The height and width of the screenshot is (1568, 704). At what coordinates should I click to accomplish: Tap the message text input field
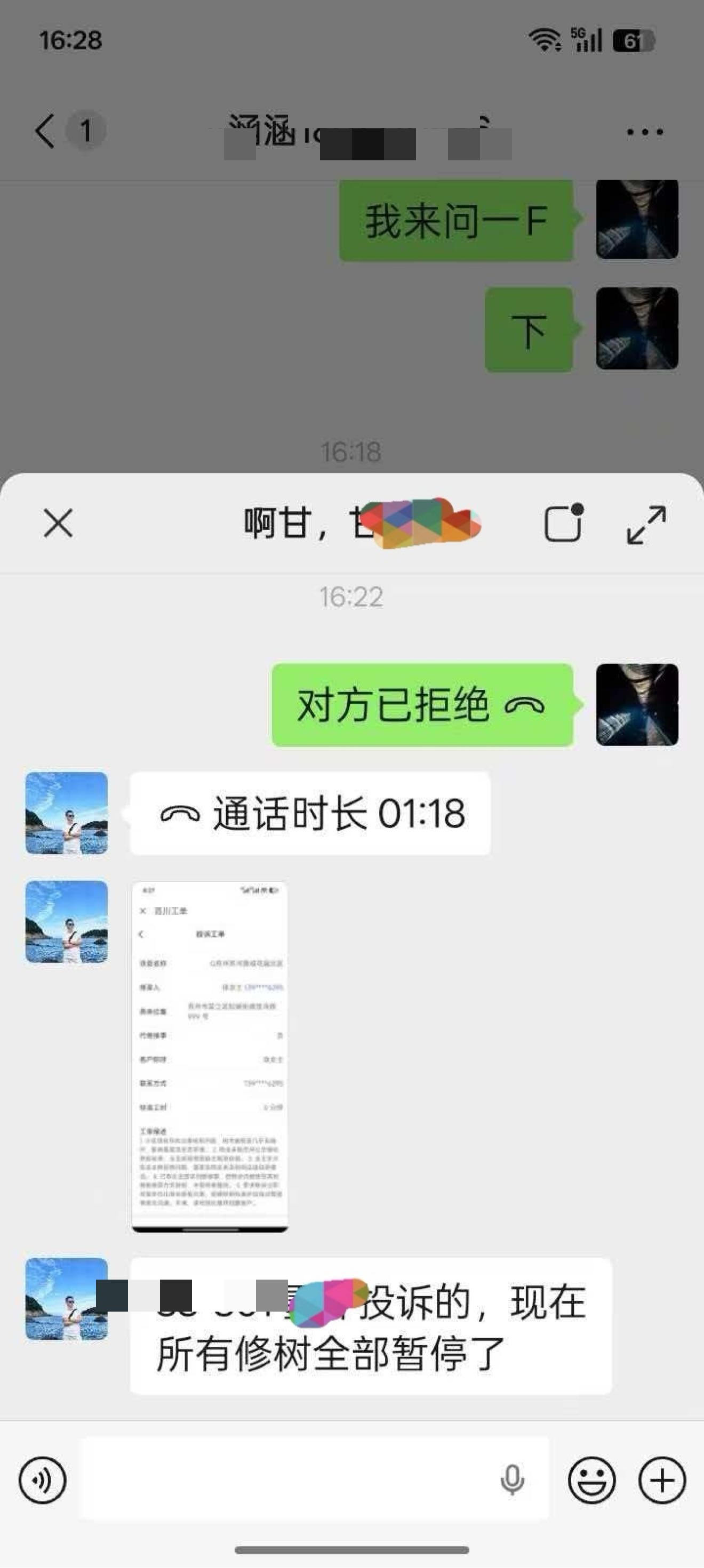(x=286, y=1479)
